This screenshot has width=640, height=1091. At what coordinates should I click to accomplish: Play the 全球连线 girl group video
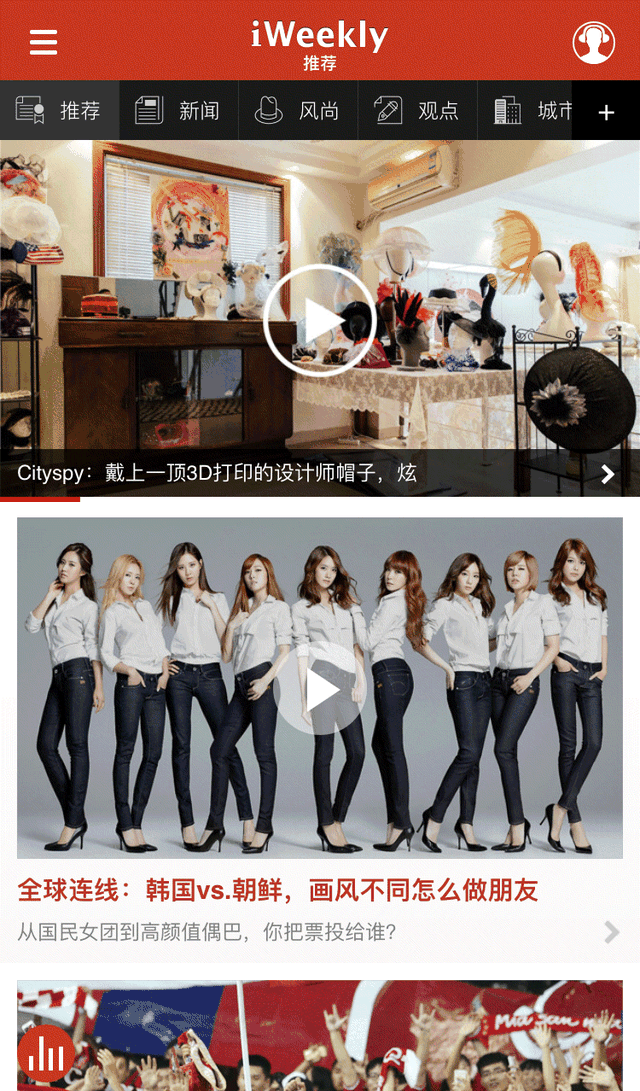pos(319,689)
